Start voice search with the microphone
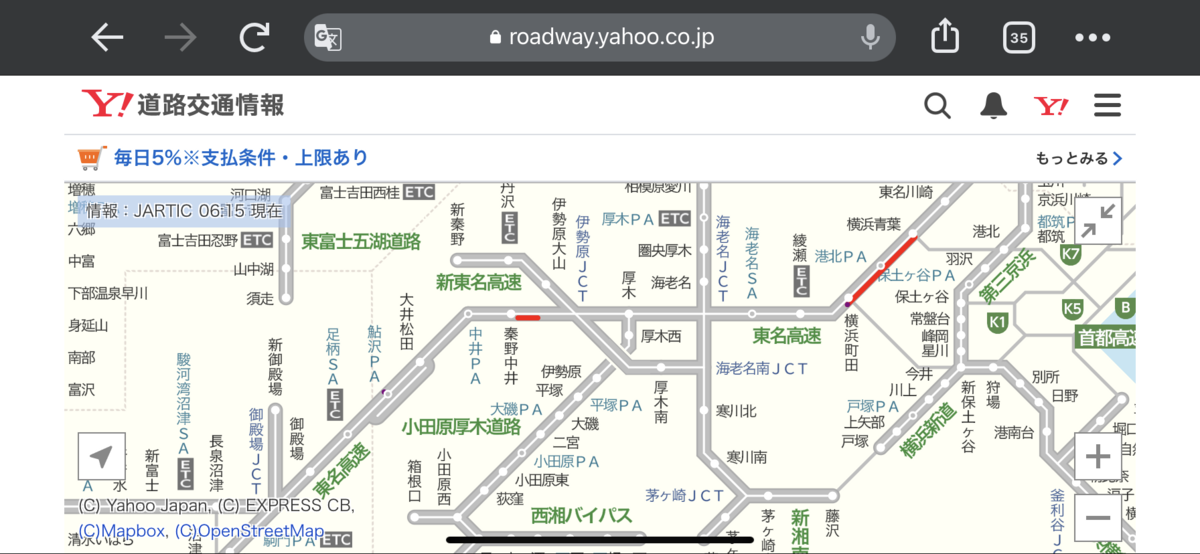Image resolution: width=1200 pixels, height=554 pixels. point(870,38)
